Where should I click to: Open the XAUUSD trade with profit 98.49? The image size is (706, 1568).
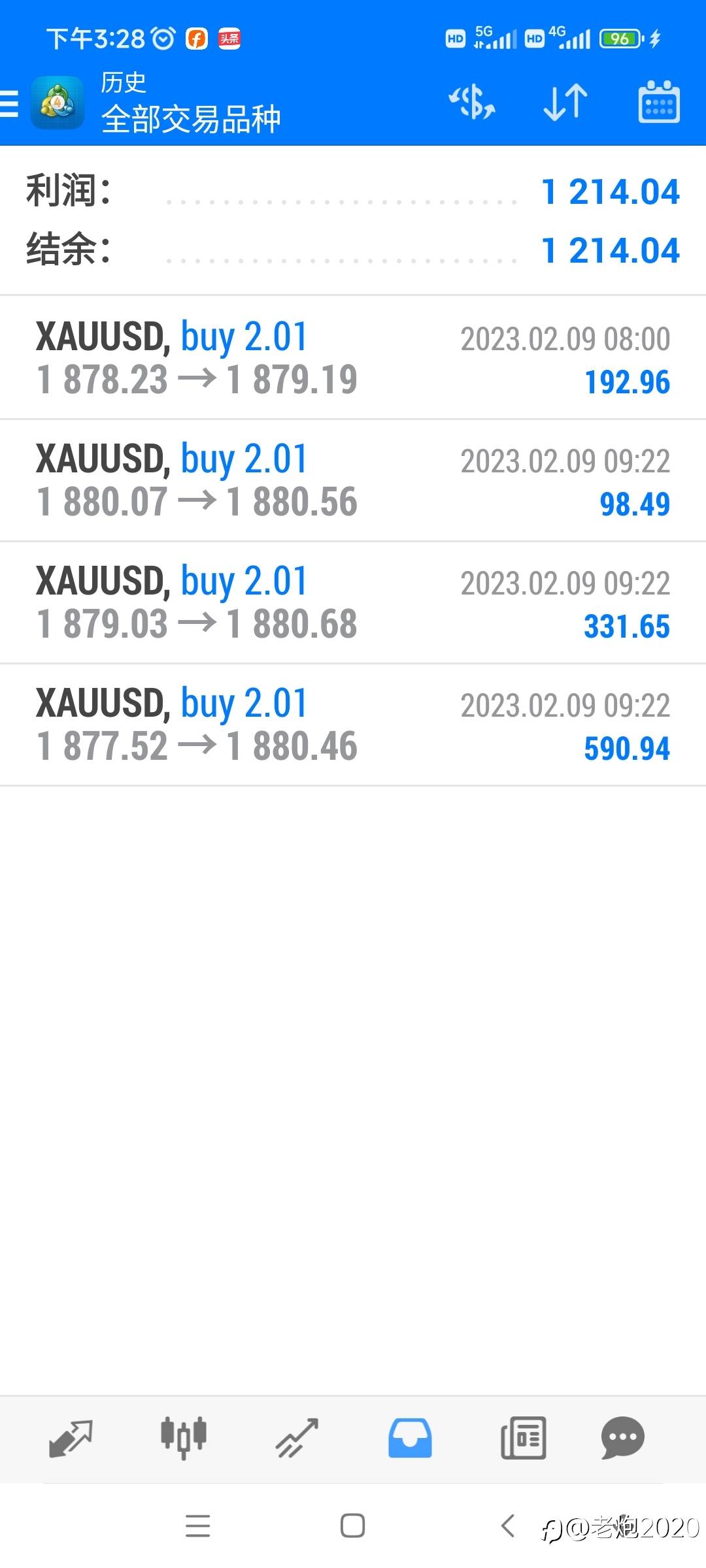click(353, 480)
